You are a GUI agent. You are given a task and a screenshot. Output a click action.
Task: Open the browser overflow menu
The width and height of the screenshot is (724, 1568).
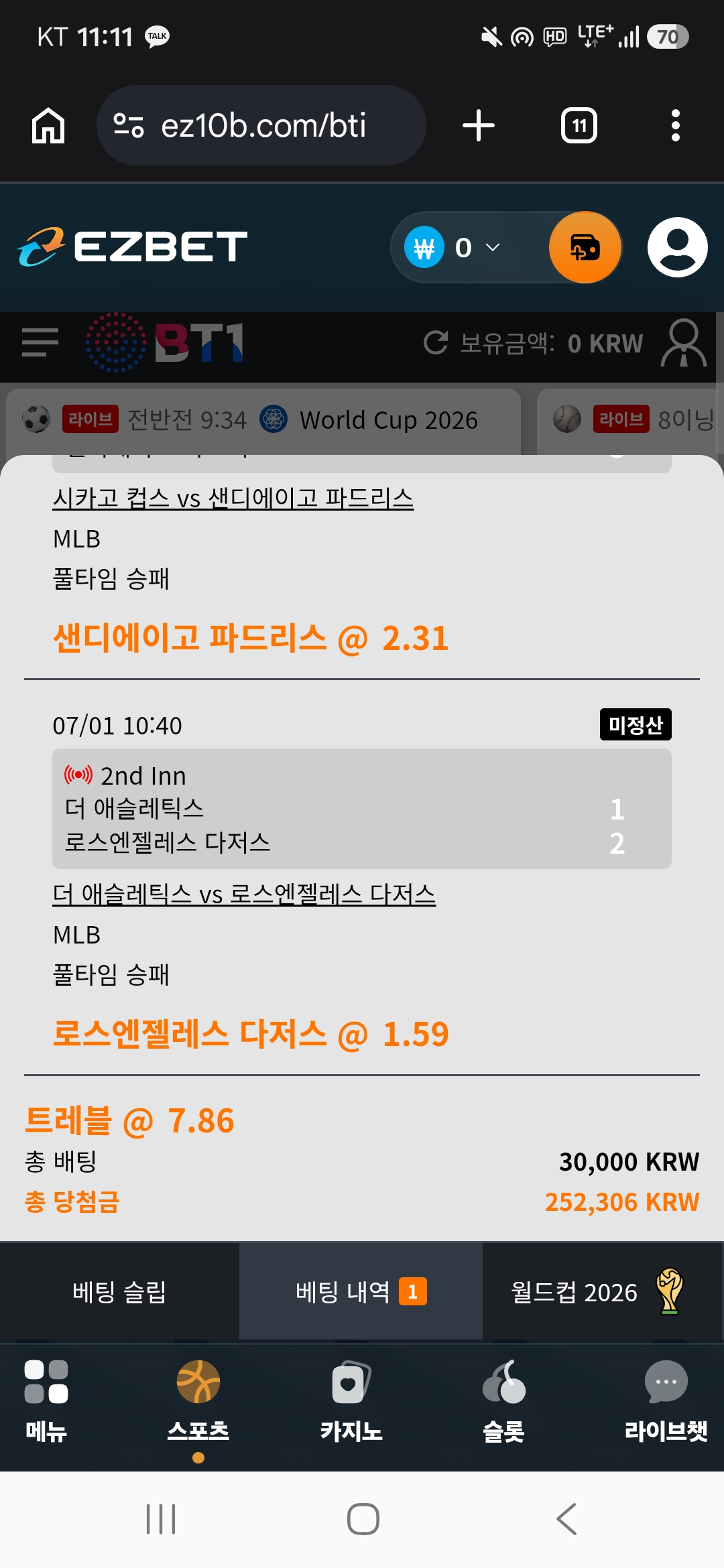676,125
